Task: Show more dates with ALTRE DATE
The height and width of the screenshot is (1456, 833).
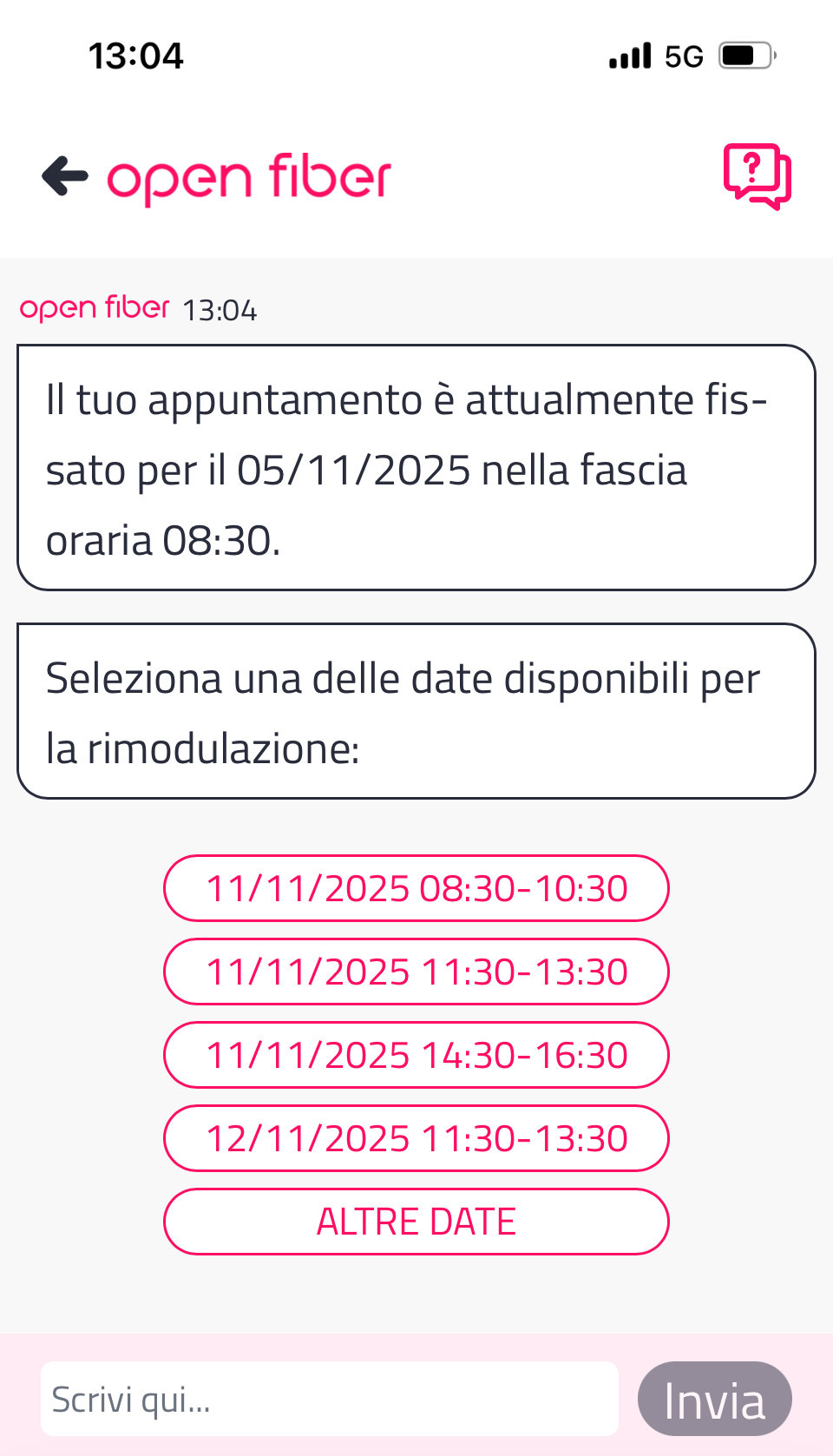Action: coord(416,1222)
